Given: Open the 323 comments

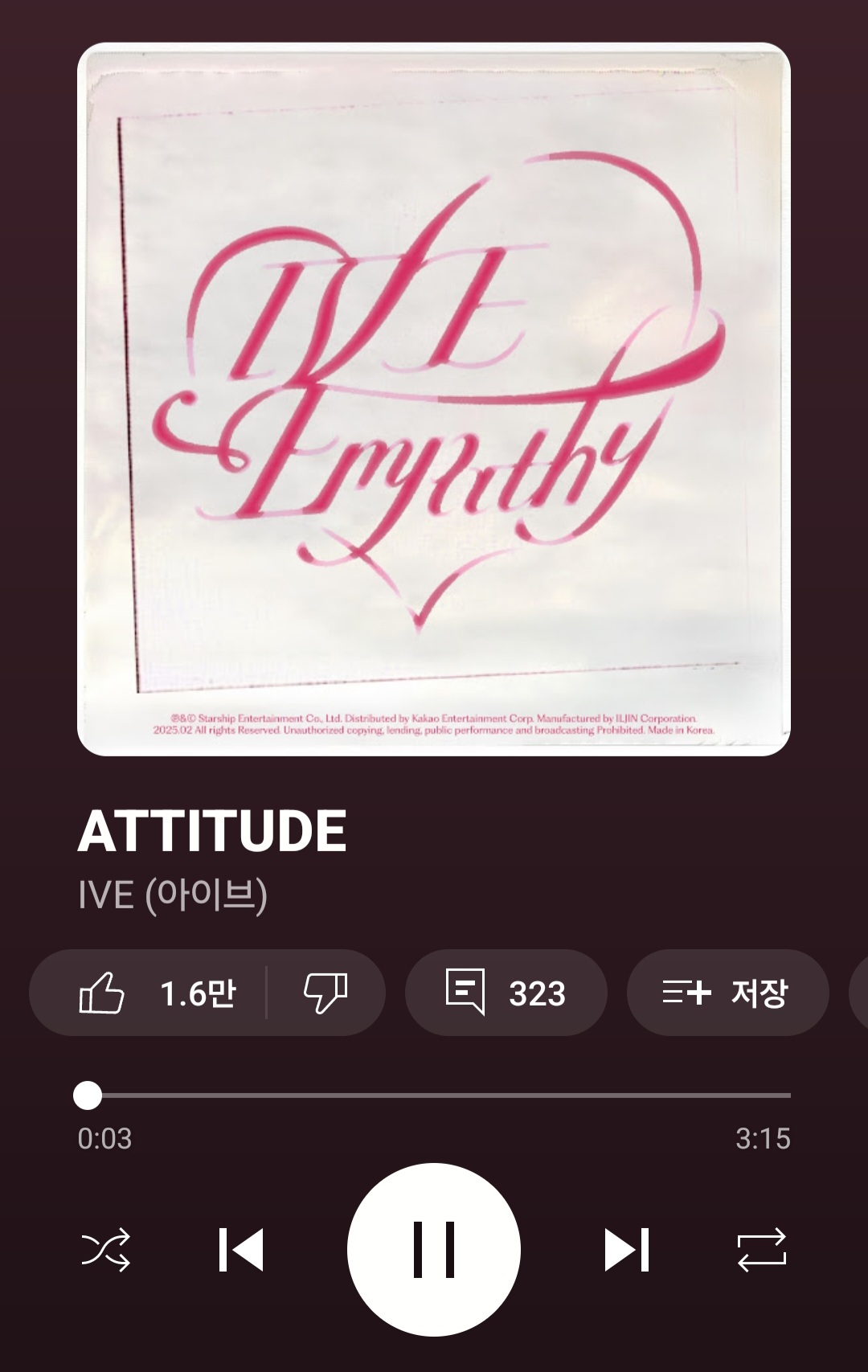Looking at the screenshot, I should [506, 993].
